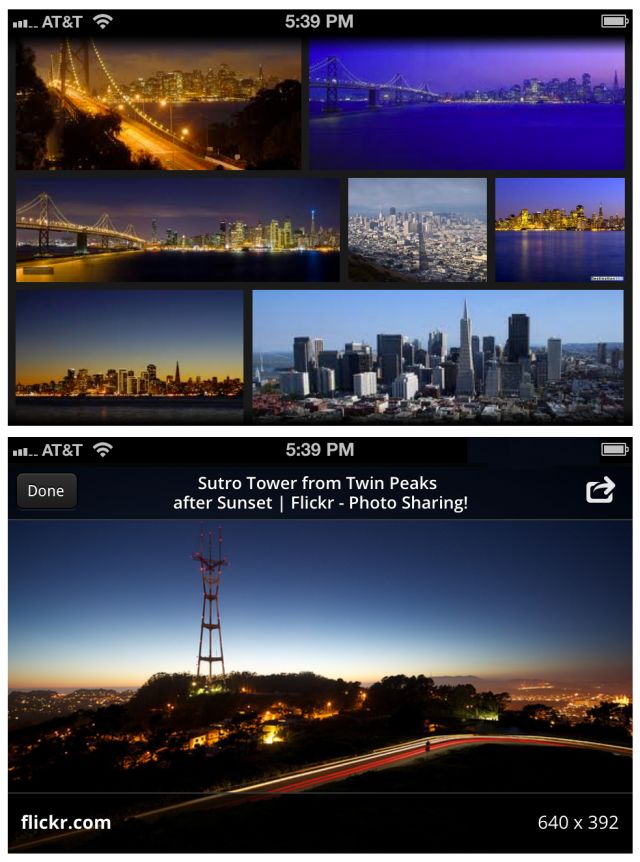The image size is (640, 862).
Task: View the deep blue Bay Bridge skyline image
Action: click(x=466, y=105)
